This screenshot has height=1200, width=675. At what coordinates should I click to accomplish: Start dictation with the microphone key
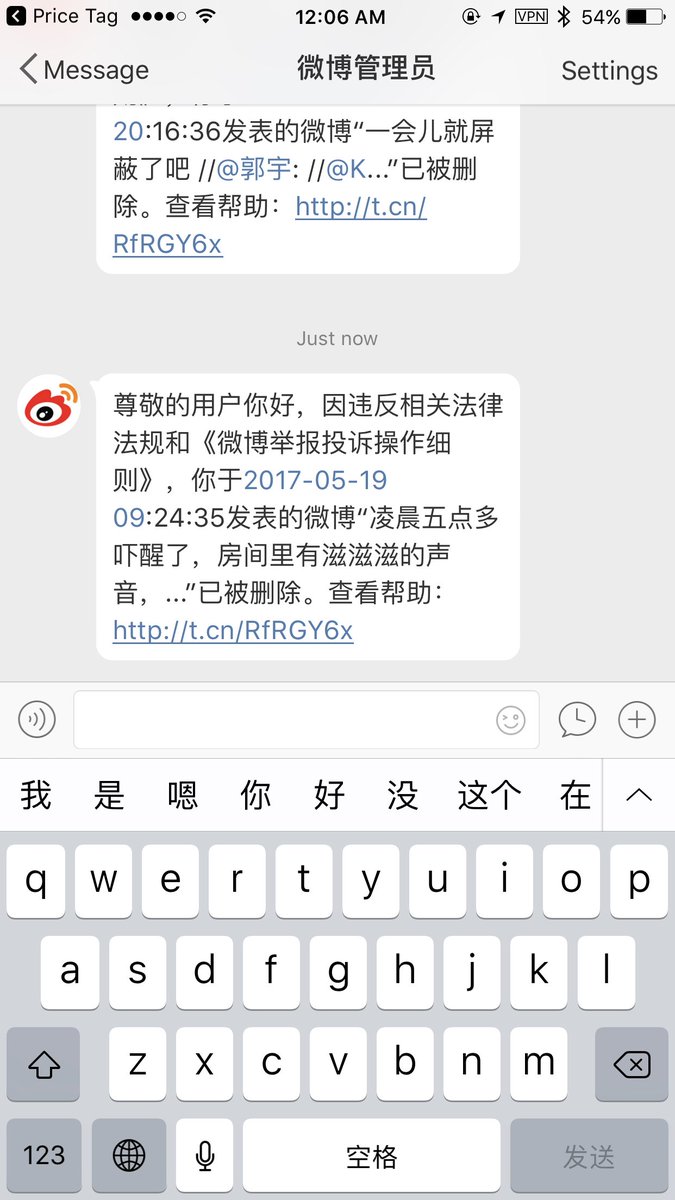pyautogui.click(x=205, y=1157)
